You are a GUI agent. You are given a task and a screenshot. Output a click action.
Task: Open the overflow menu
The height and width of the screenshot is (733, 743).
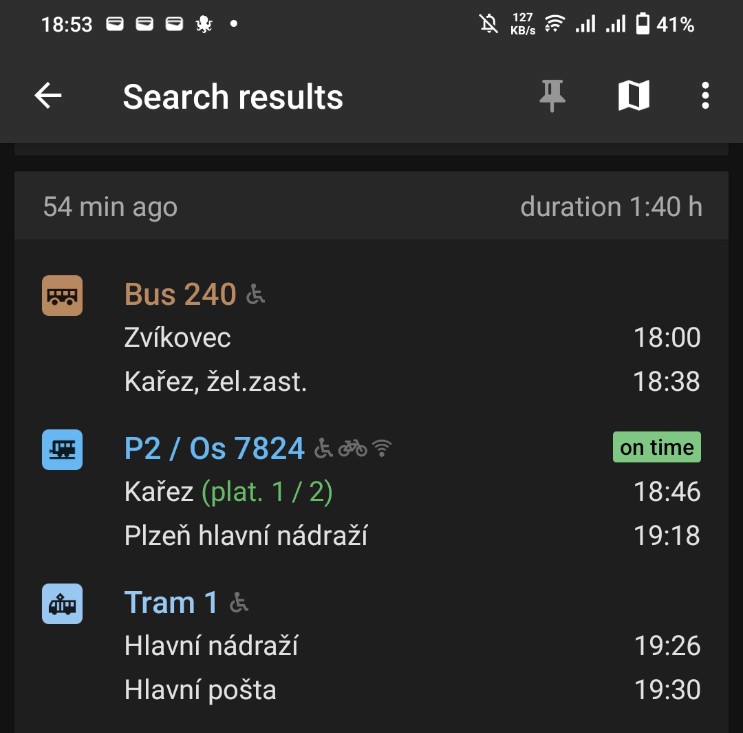(705, 96)
